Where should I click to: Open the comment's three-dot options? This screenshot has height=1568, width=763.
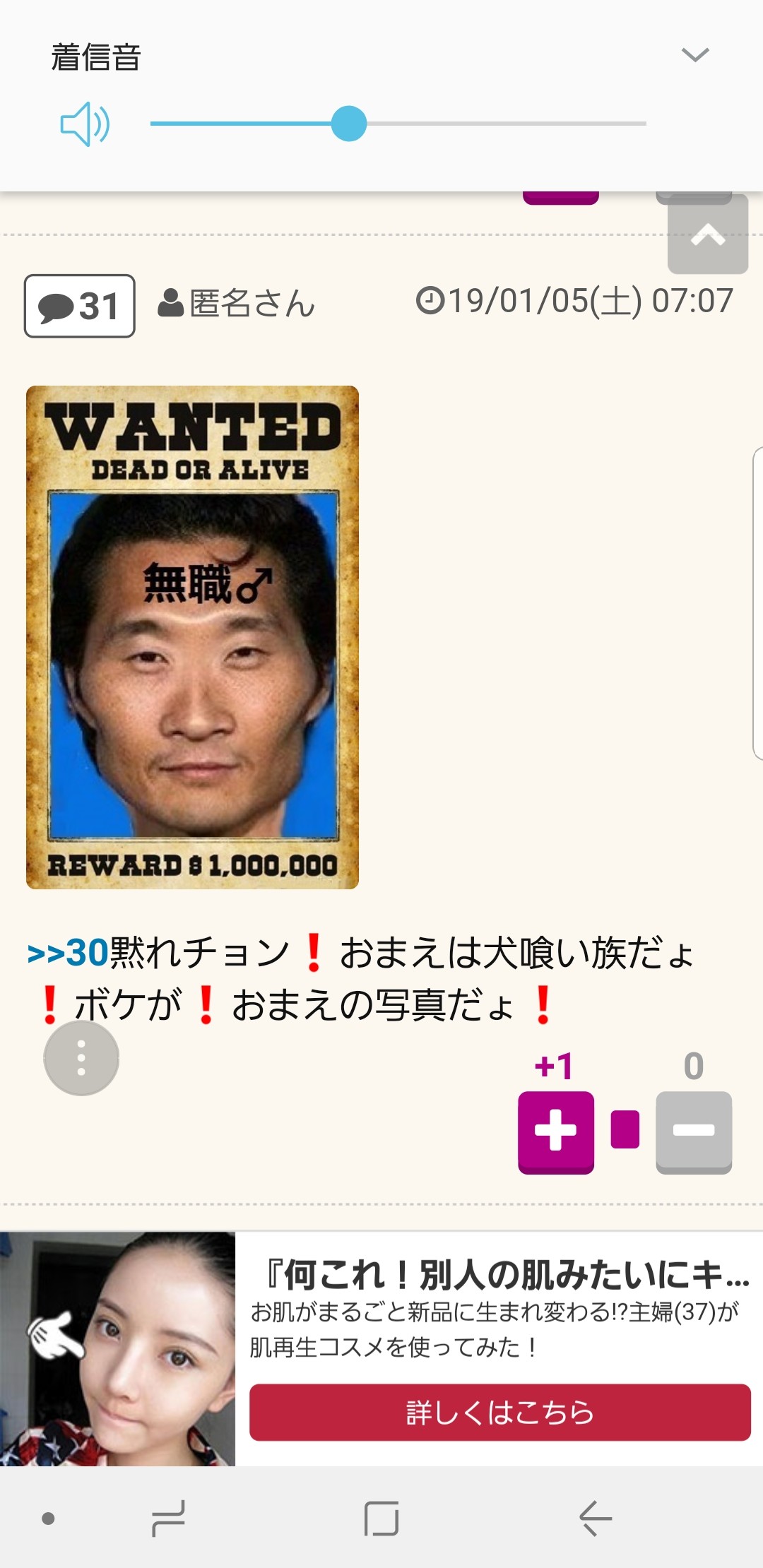[x=81, y=1058]
